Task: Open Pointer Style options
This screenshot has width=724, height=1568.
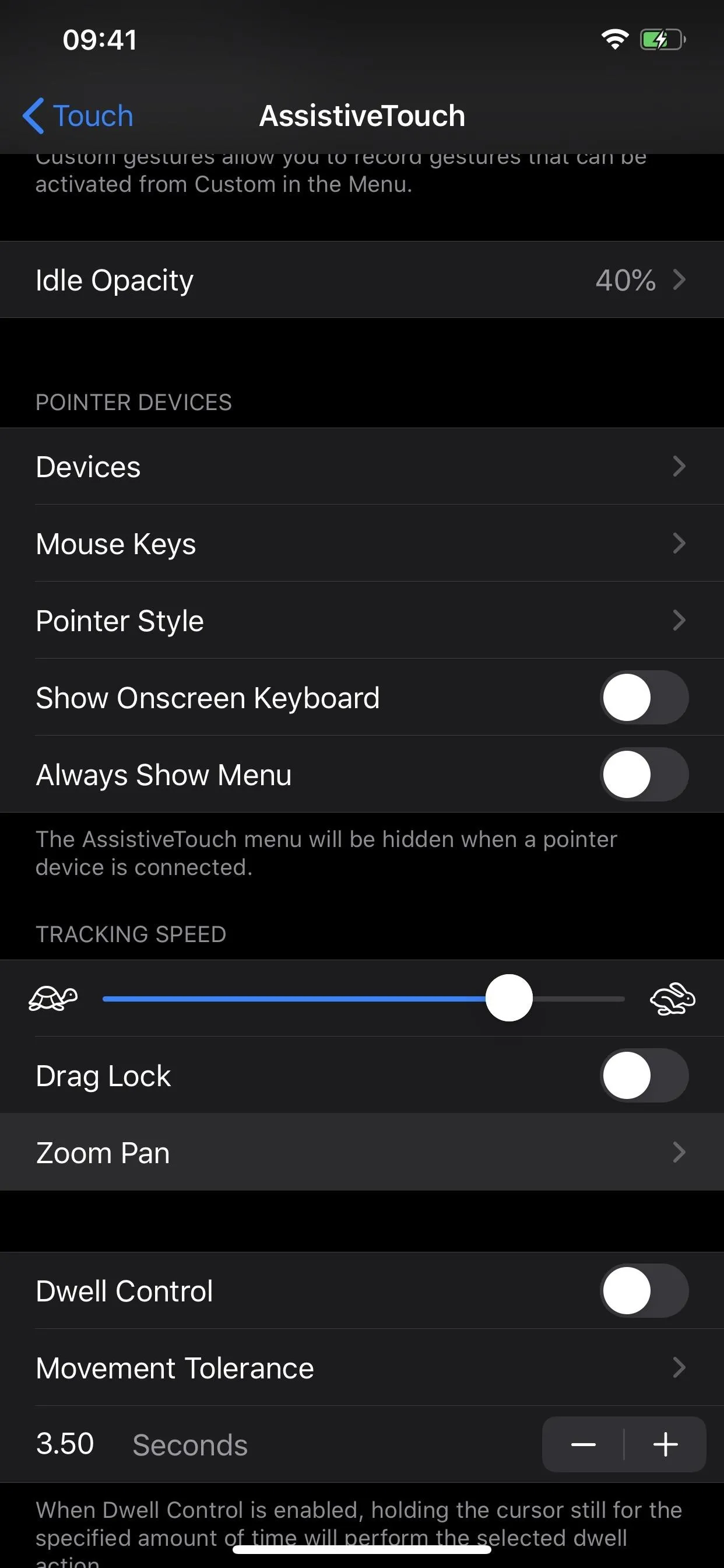Action: [362, 620]
